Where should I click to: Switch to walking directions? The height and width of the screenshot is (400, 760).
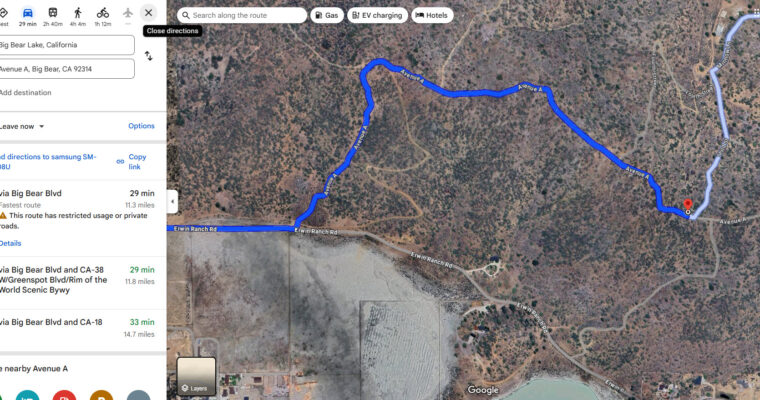pos(78,15)
